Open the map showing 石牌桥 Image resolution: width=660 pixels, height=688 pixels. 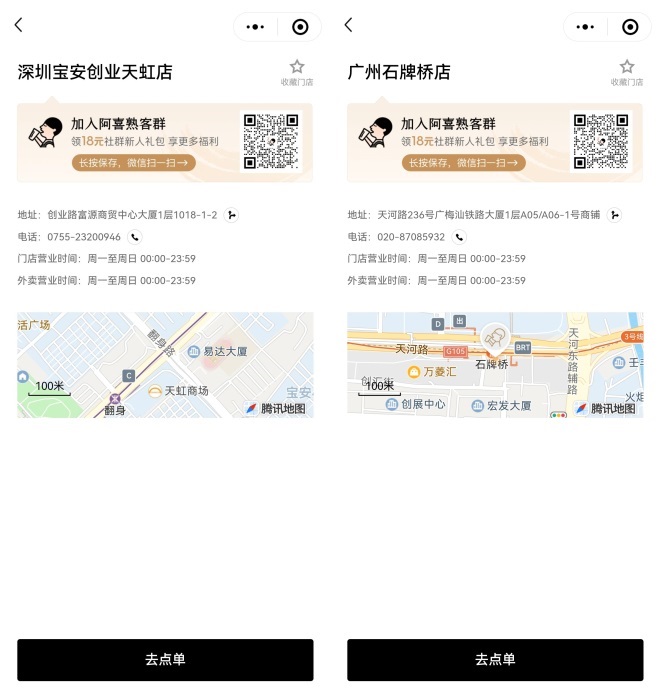pyautogui.click(x=495, y=365)
